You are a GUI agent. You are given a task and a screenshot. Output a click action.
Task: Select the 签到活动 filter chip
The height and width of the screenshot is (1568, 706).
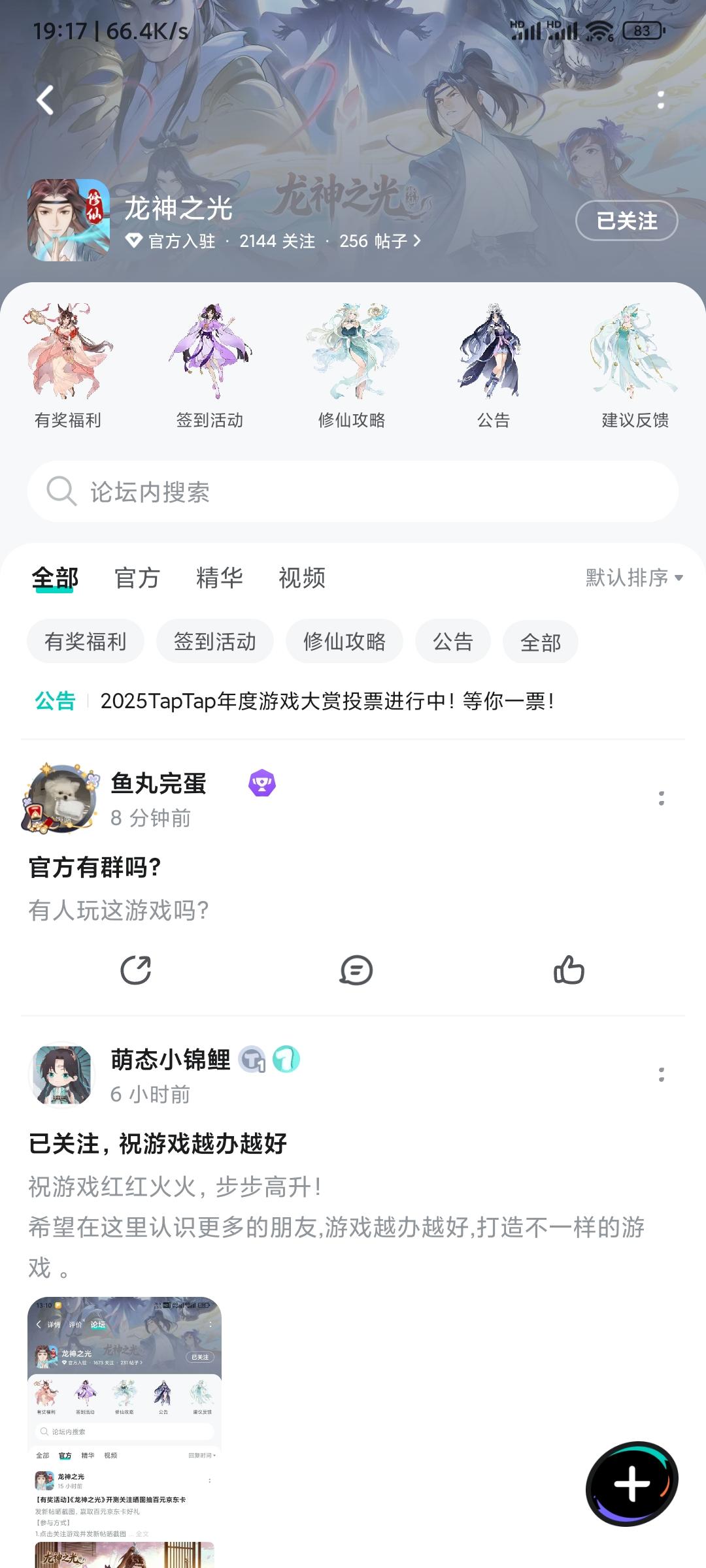[x=215, y=642]
